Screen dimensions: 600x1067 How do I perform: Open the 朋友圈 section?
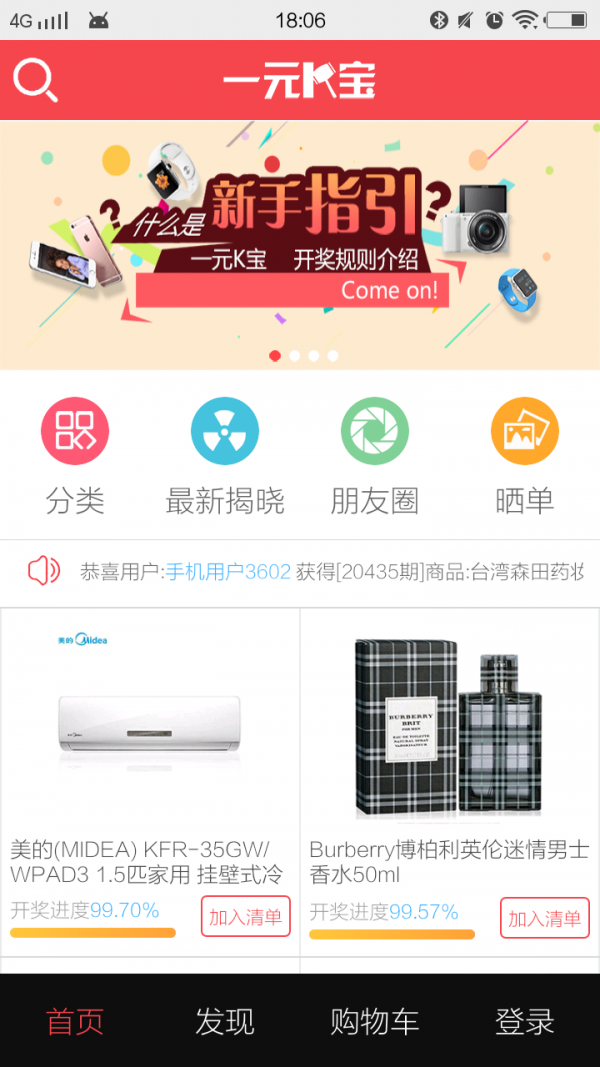click(375, 456)
